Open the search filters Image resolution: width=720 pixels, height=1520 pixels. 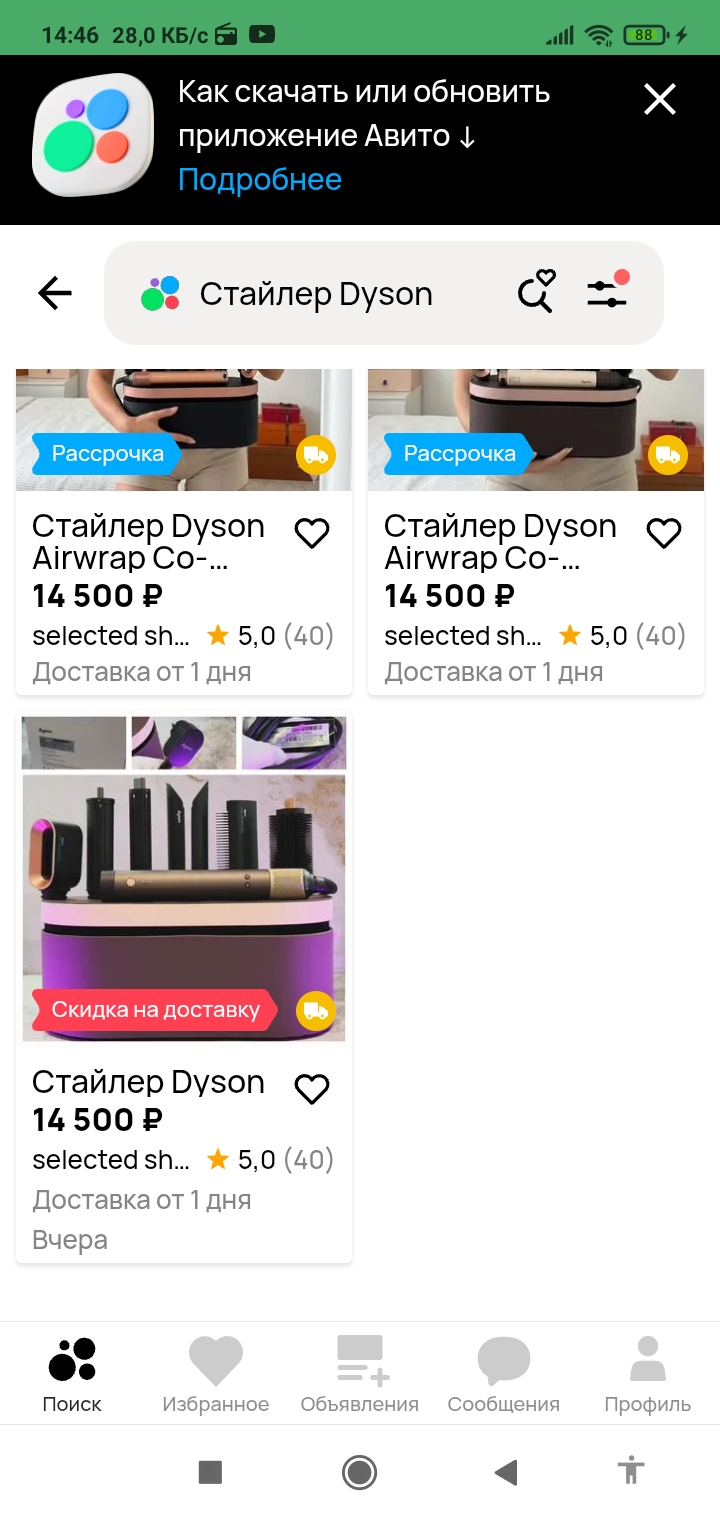point(607,292)
